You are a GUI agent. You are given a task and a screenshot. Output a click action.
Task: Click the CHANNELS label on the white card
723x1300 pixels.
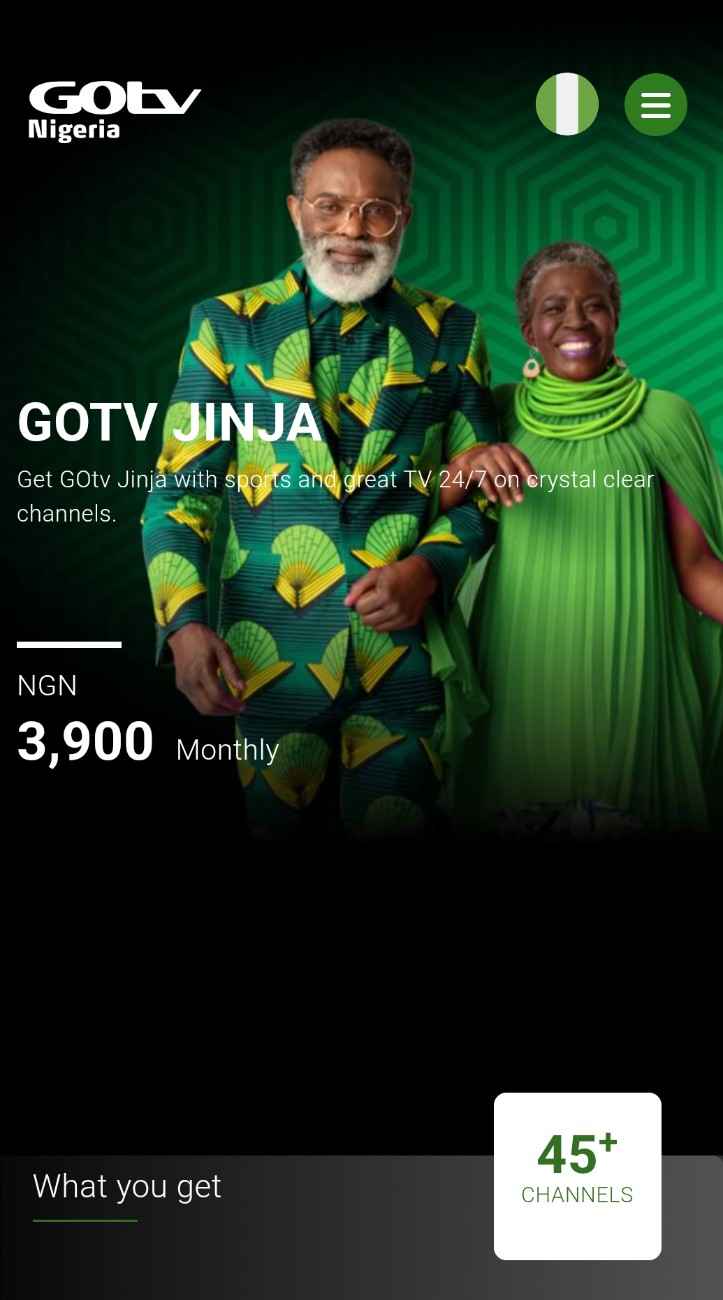[x=577, y=1194]
